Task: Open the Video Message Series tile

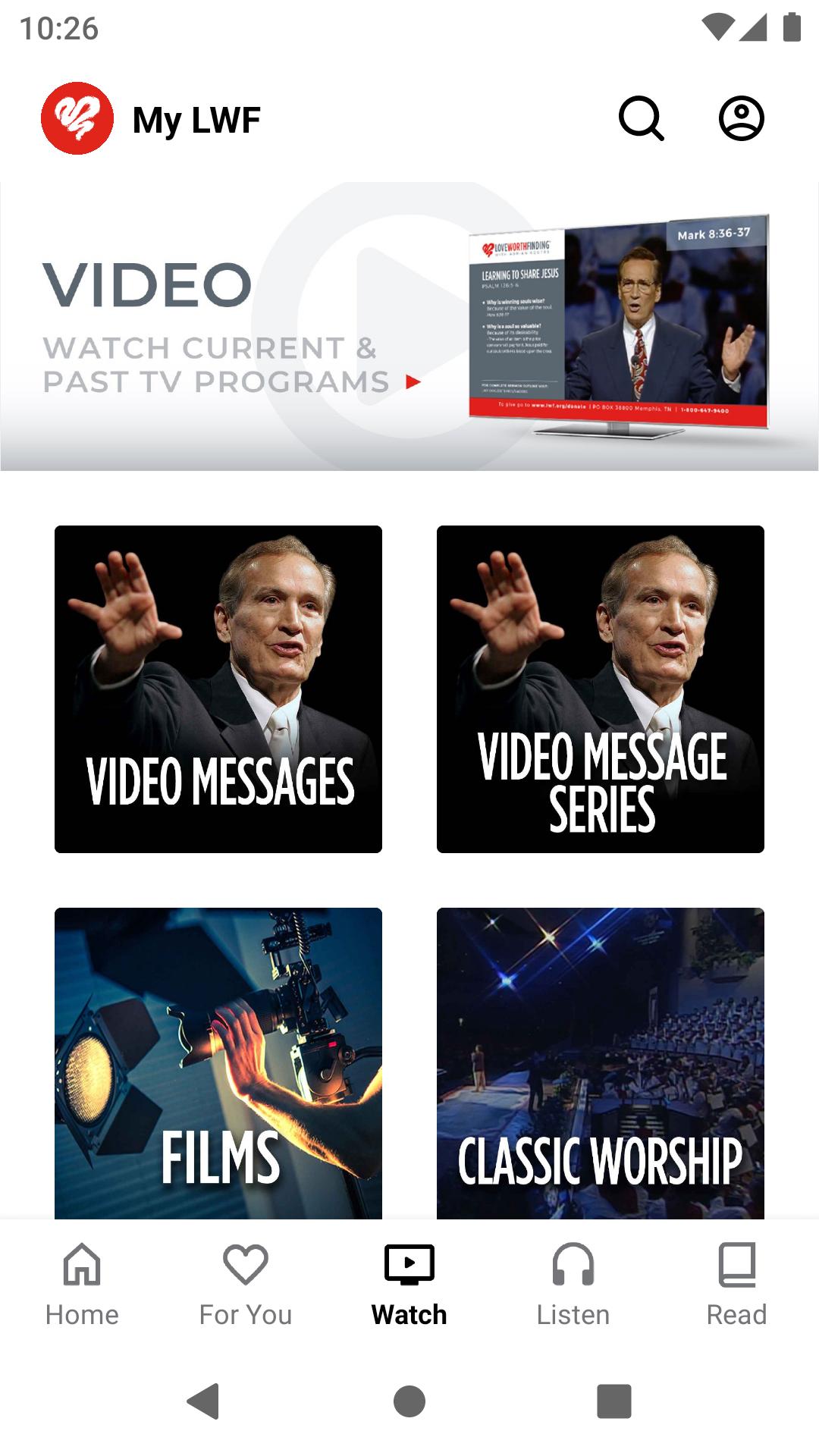Action: pos(601,689)
